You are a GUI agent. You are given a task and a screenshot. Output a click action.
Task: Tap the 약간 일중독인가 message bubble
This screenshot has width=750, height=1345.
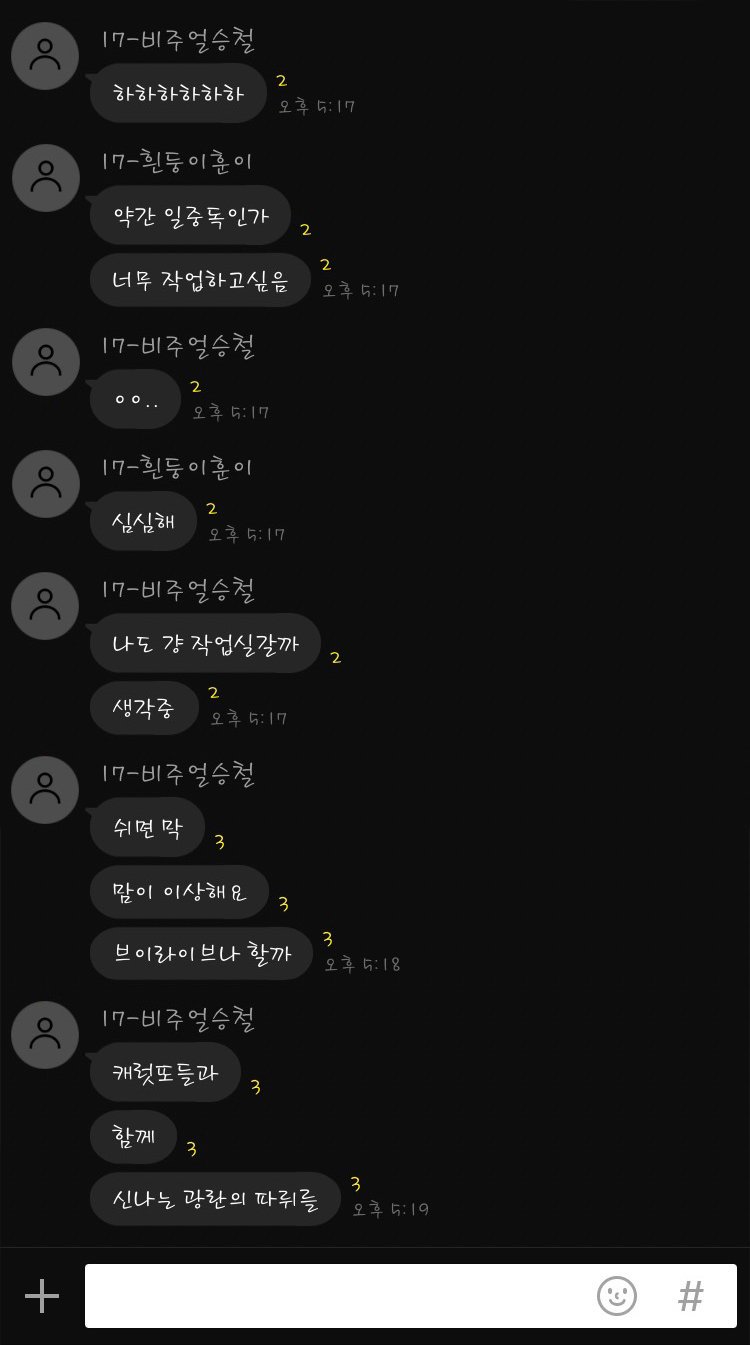(x=190, y=215)
